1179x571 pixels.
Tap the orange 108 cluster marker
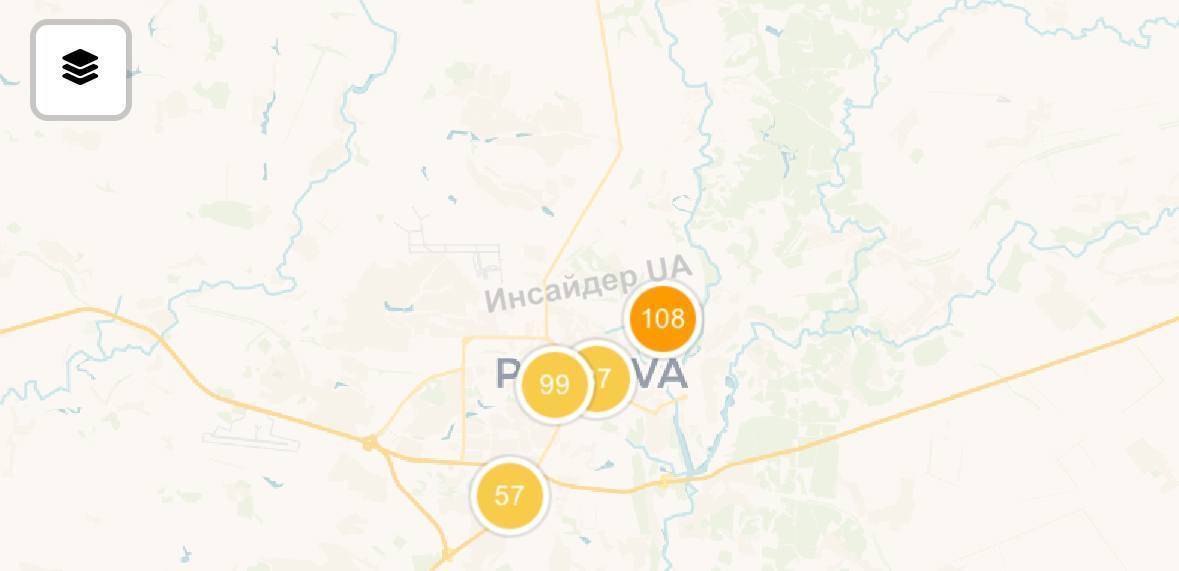662,318
